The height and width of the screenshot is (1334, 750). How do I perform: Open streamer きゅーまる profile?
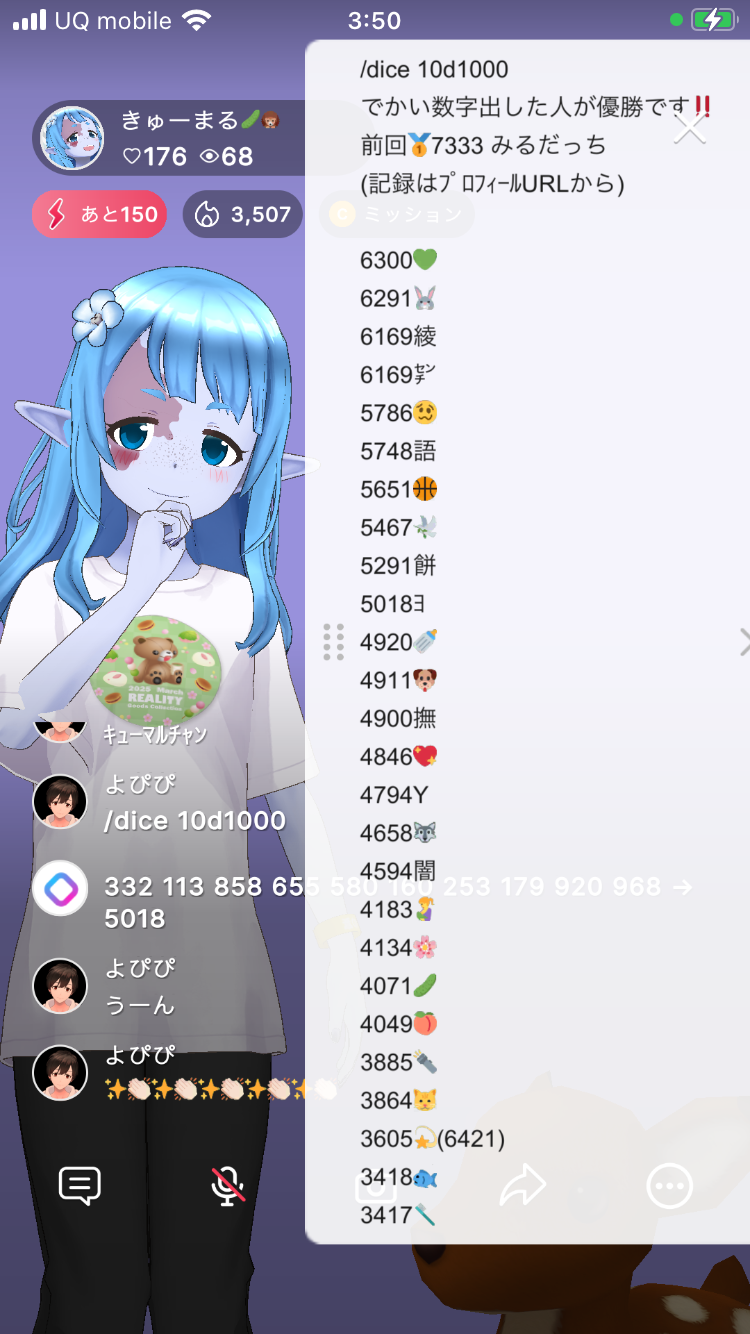click(x=72, y=138)
